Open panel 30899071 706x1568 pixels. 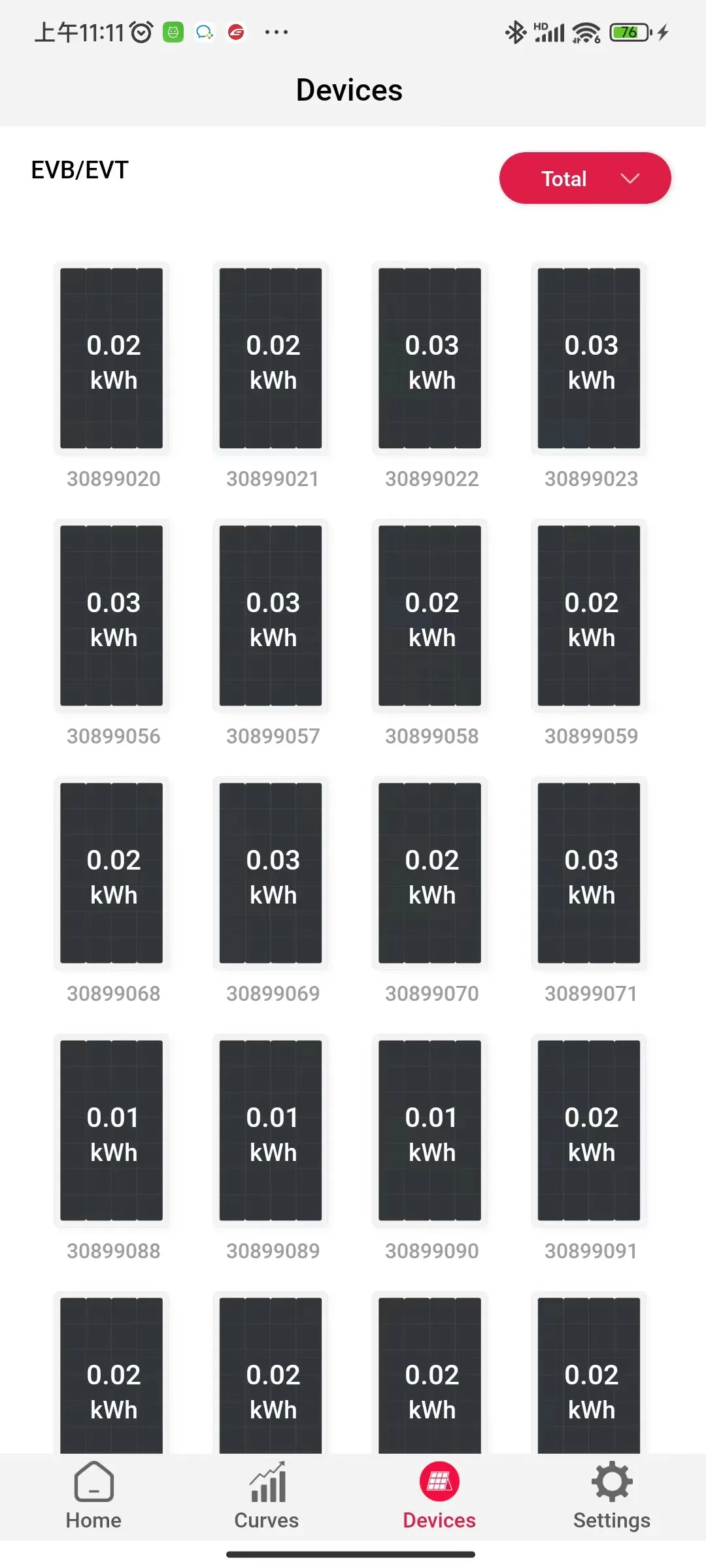click(x=589, y=873)
